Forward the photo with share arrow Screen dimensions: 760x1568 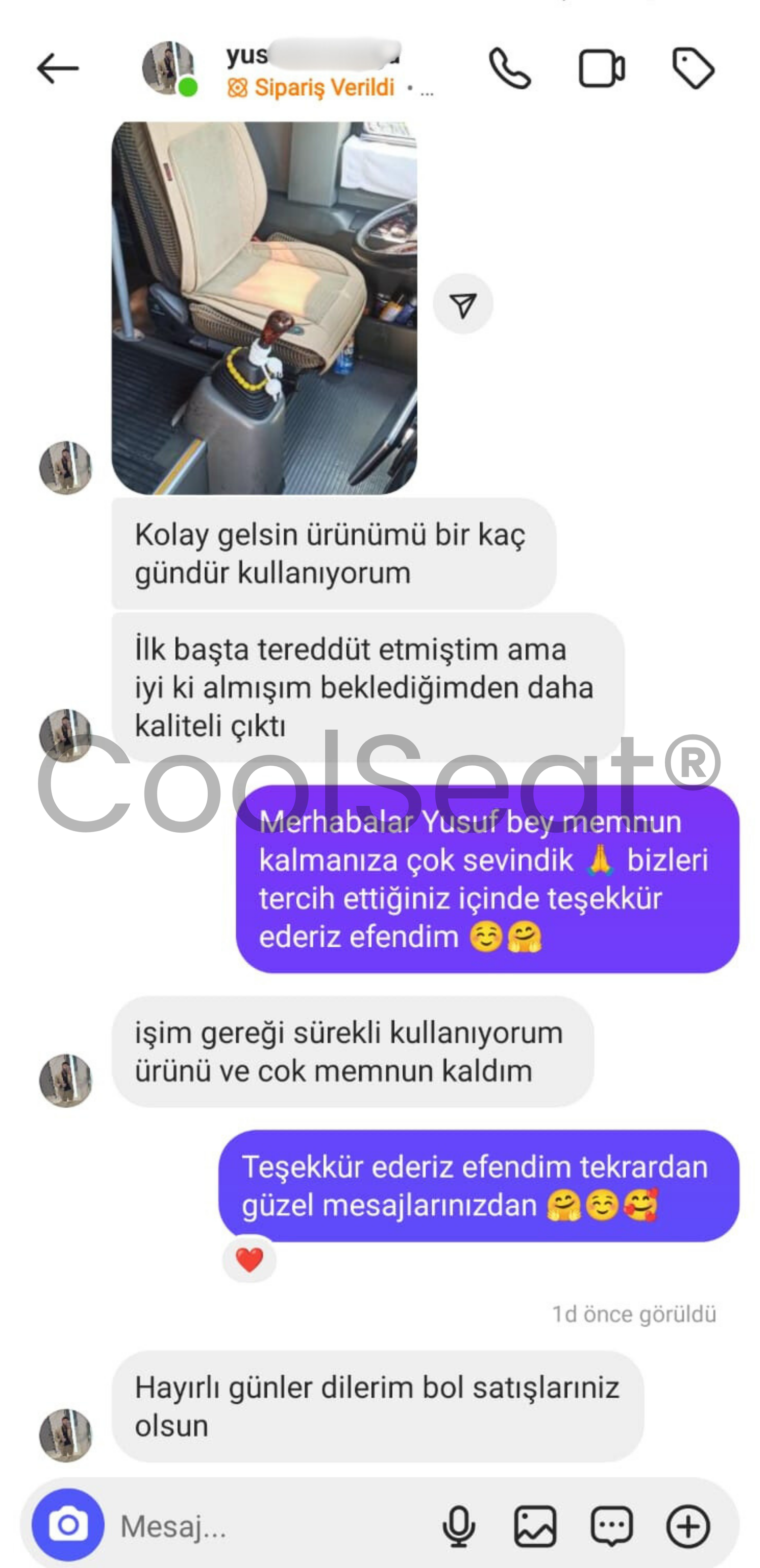click(x=463, y=305)
